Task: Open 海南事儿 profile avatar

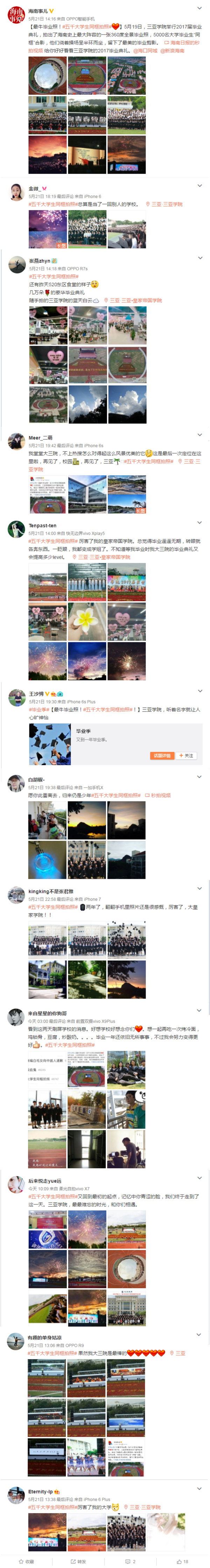Action: [16, 15]
